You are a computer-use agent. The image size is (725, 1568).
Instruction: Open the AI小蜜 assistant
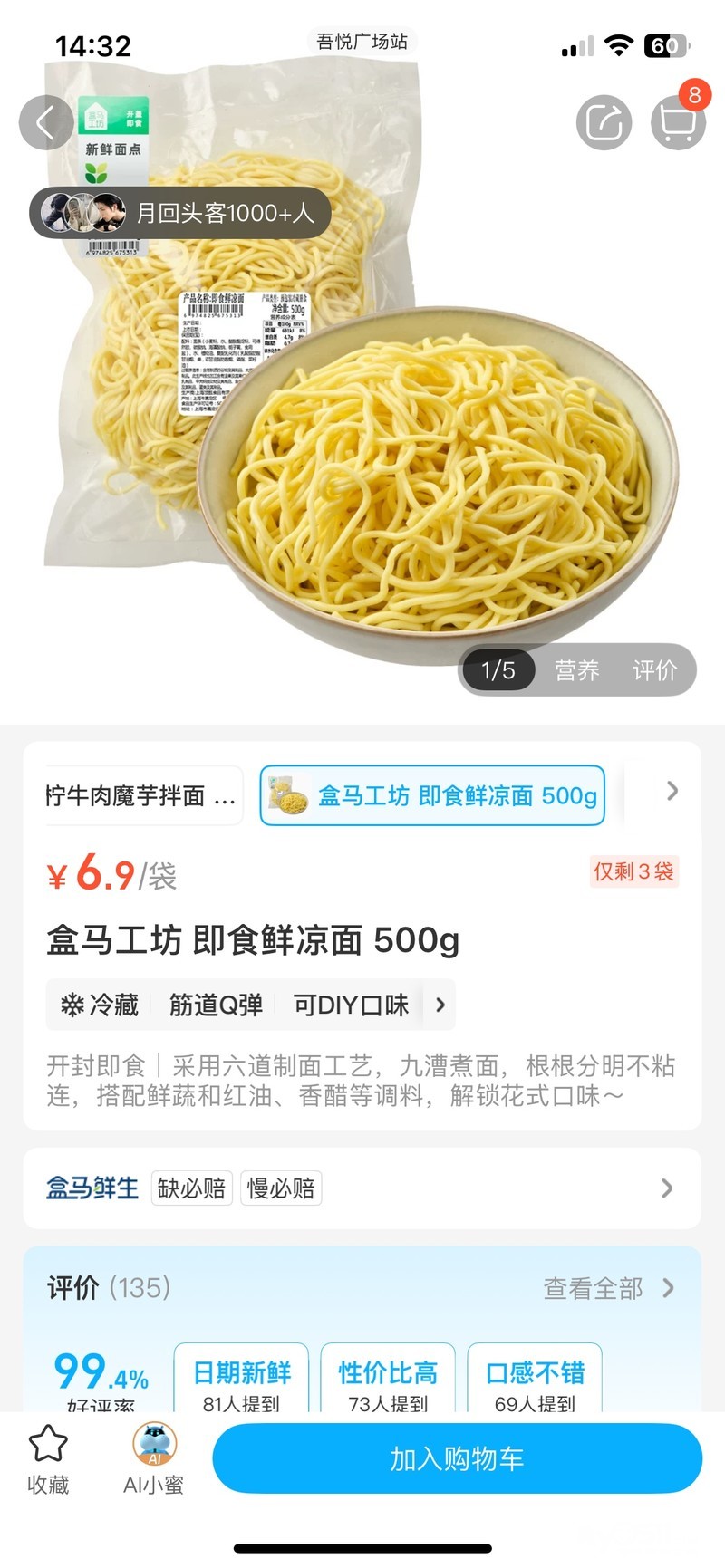pyautogui.click(x=154, y=1459)
